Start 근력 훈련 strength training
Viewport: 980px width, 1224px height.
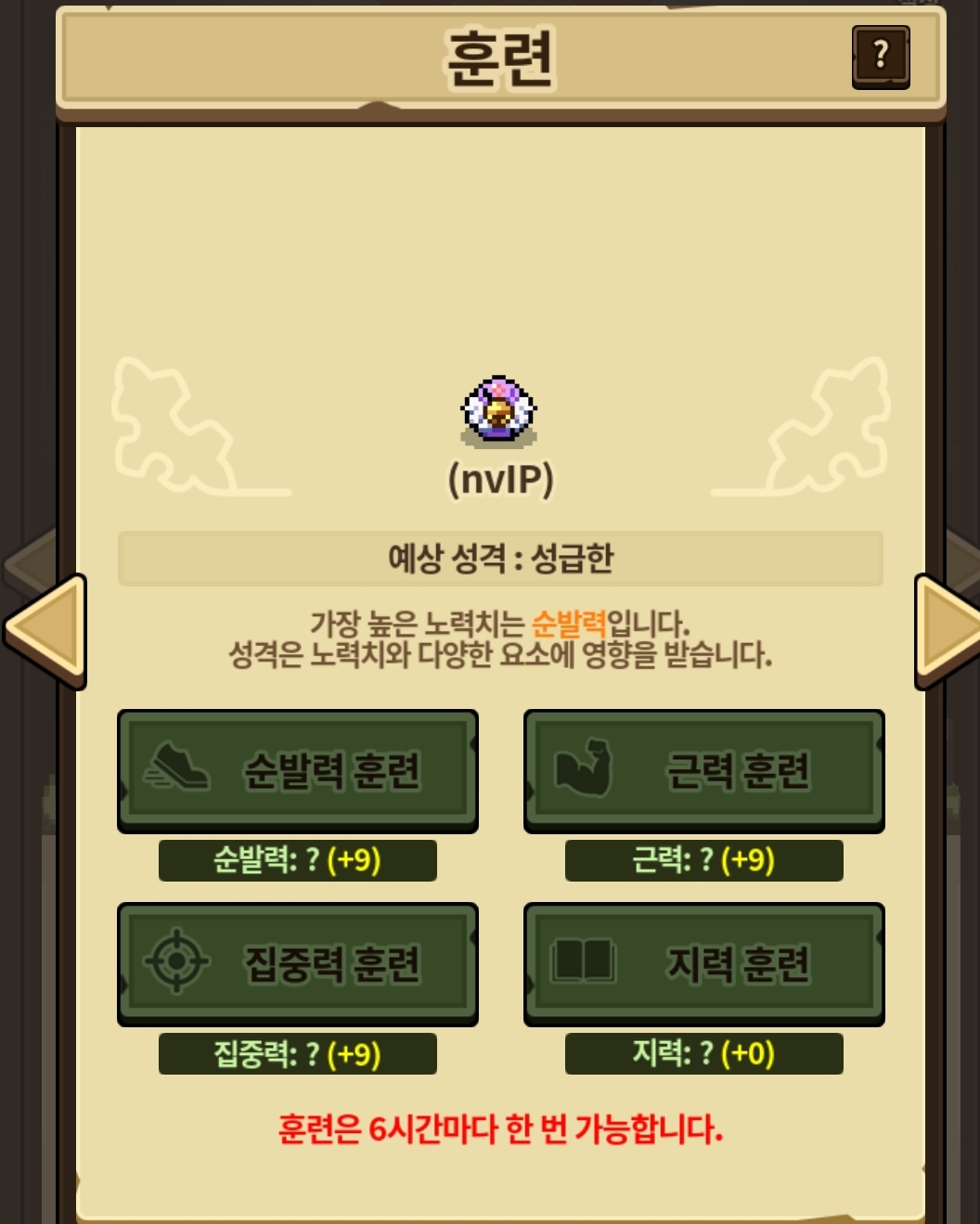(x=704, y=771)
